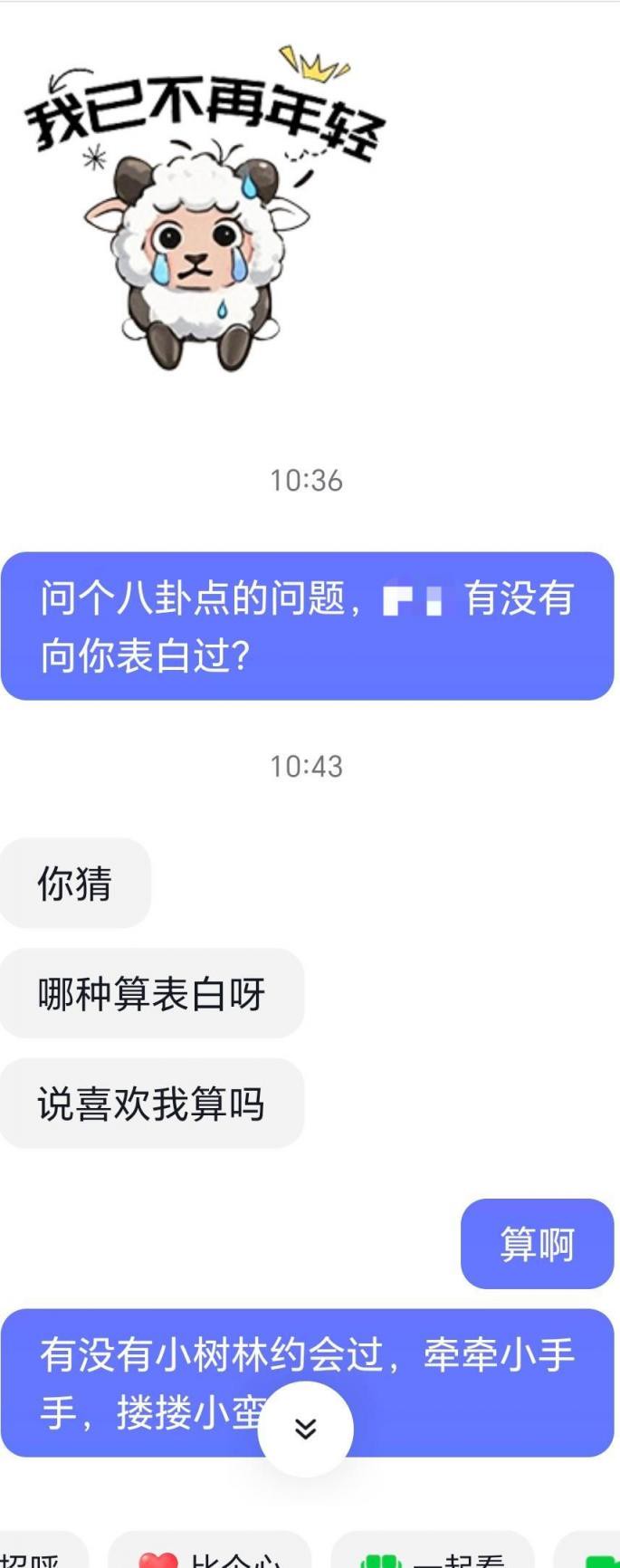Select the 一起看 quick action chip

tap(433, 1554)
